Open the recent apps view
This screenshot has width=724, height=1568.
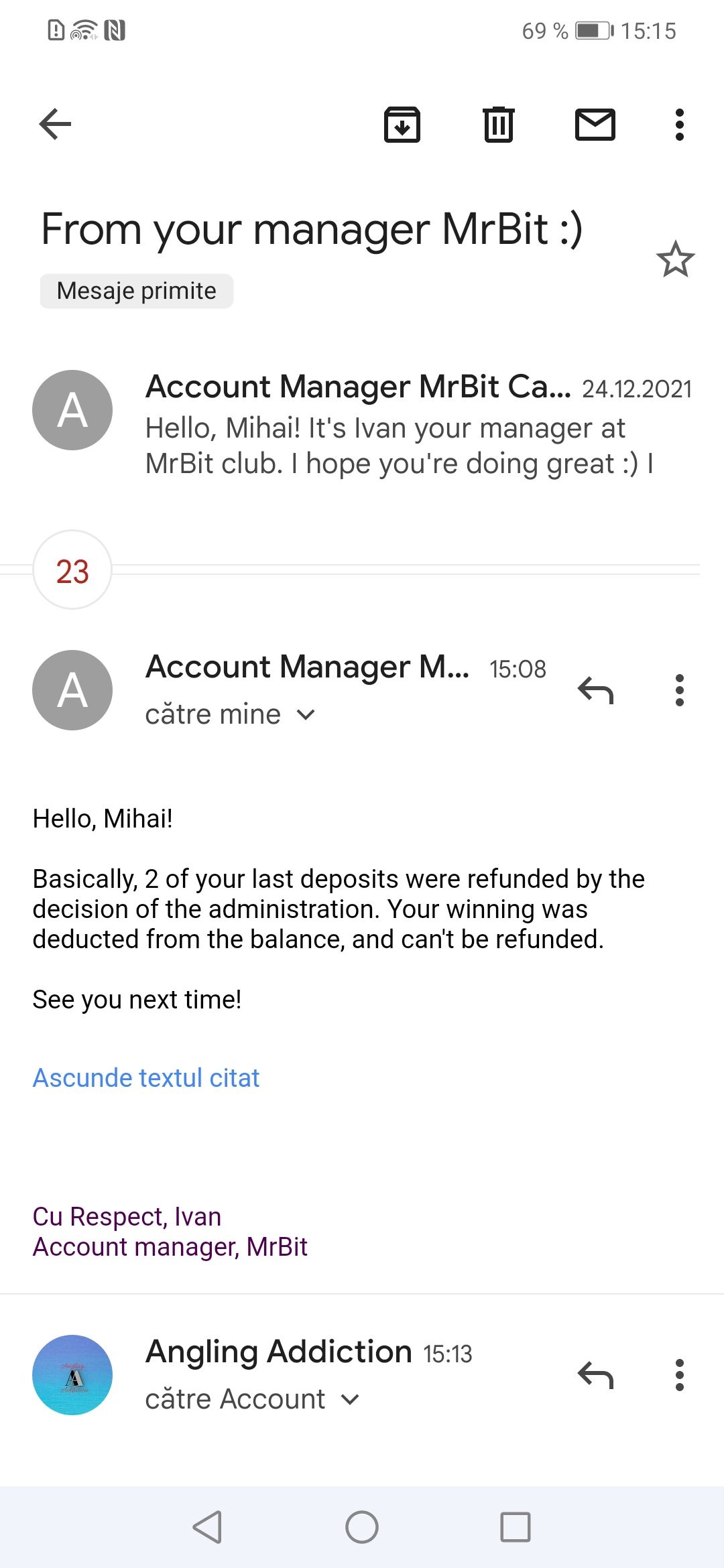pos(516,1528)
